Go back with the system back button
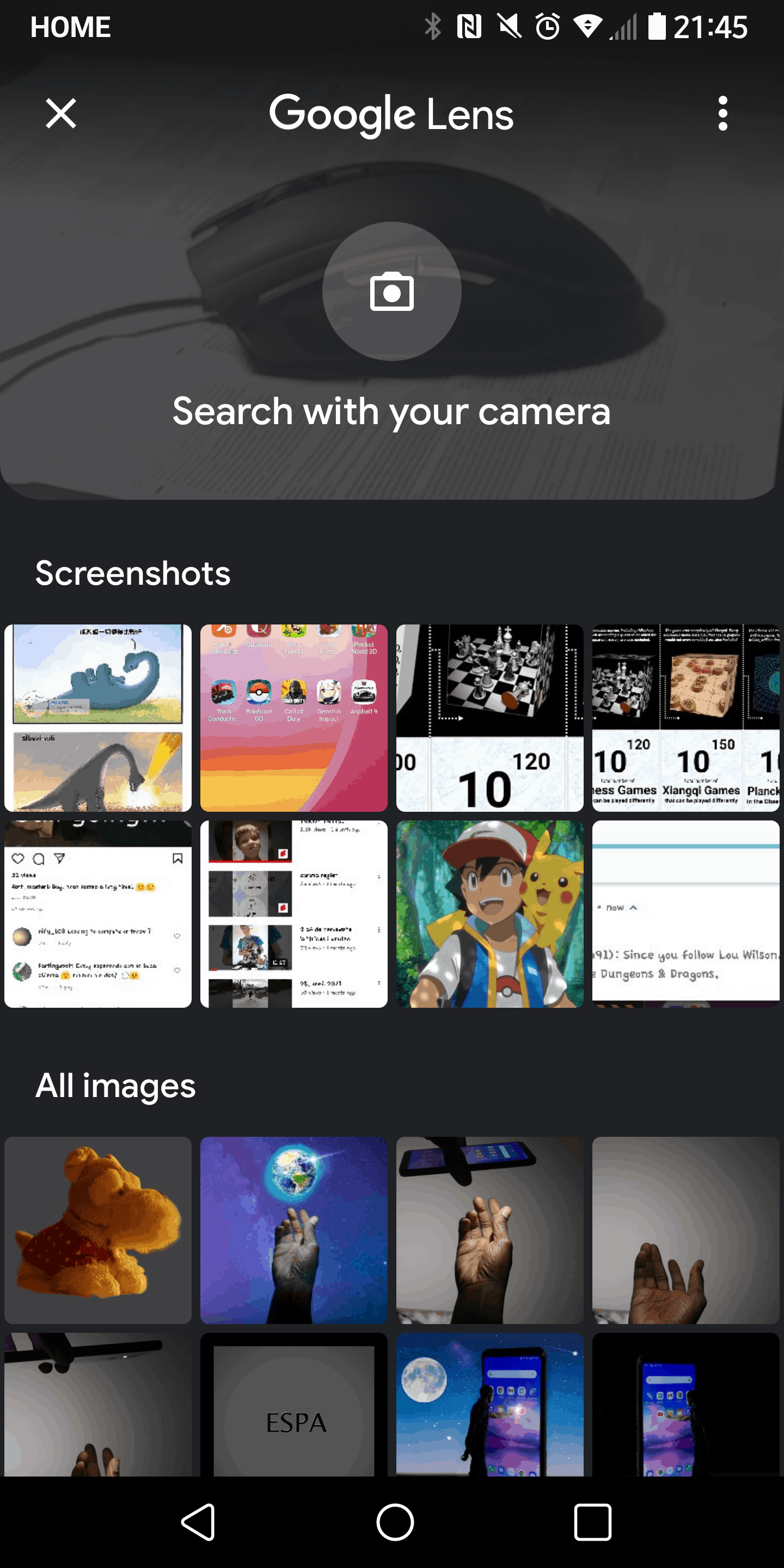784x1568 pixels. (x=198, y=1522)
